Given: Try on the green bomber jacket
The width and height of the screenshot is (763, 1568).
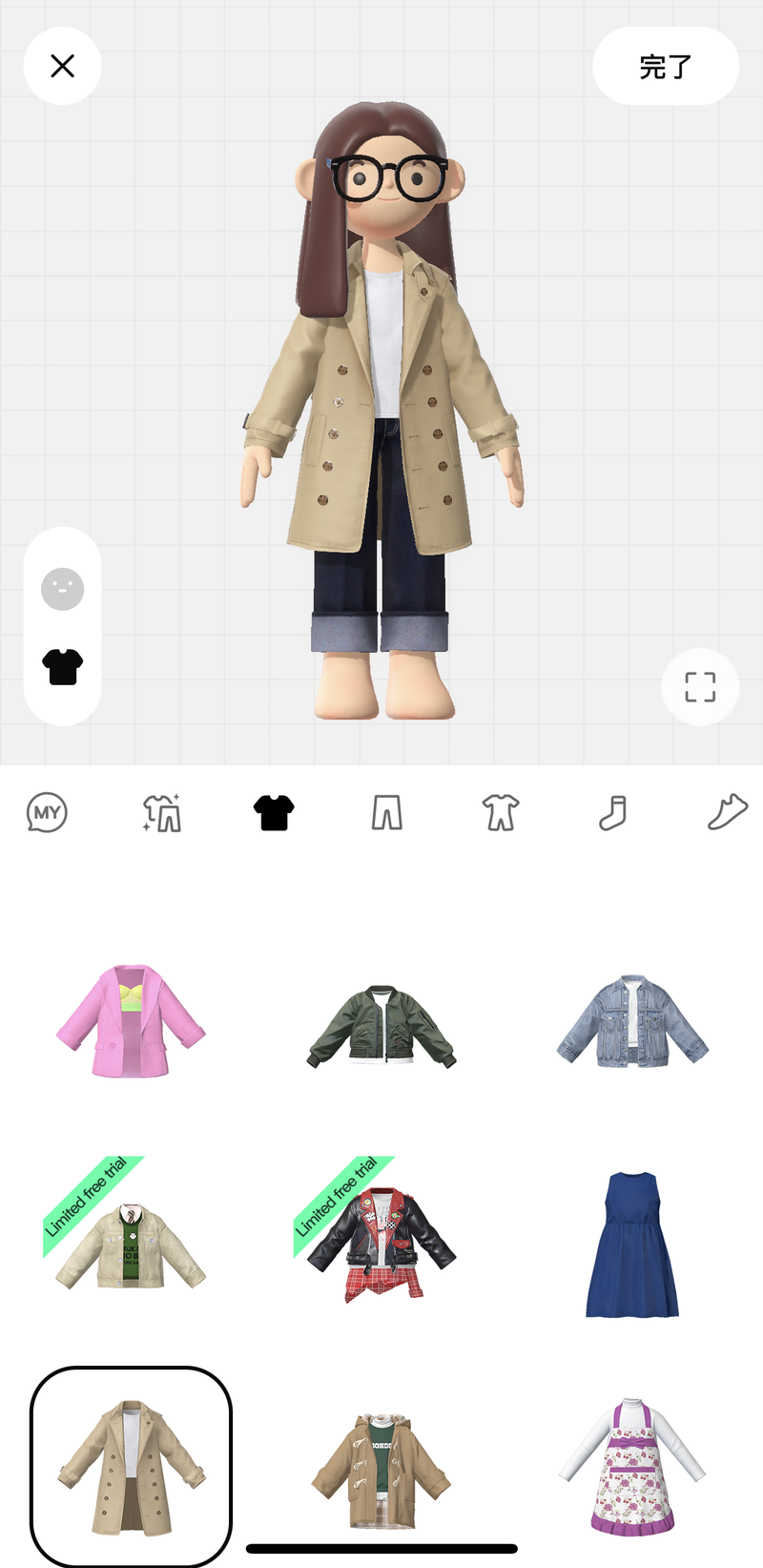Looking at the screenshot, I should (x=381, y=1026).
